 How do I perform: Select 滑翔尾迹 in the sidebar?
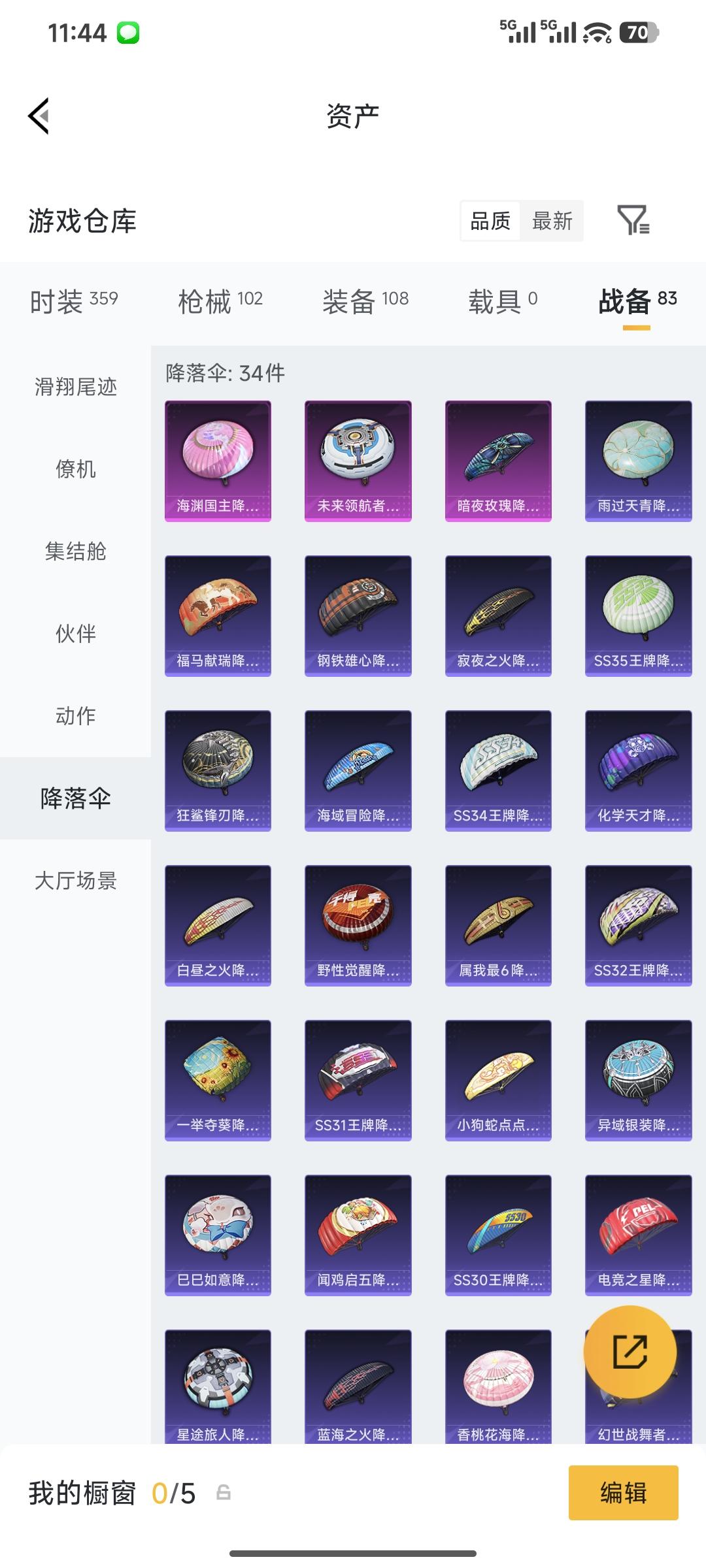pyautogui.click(x=74, y=387)
